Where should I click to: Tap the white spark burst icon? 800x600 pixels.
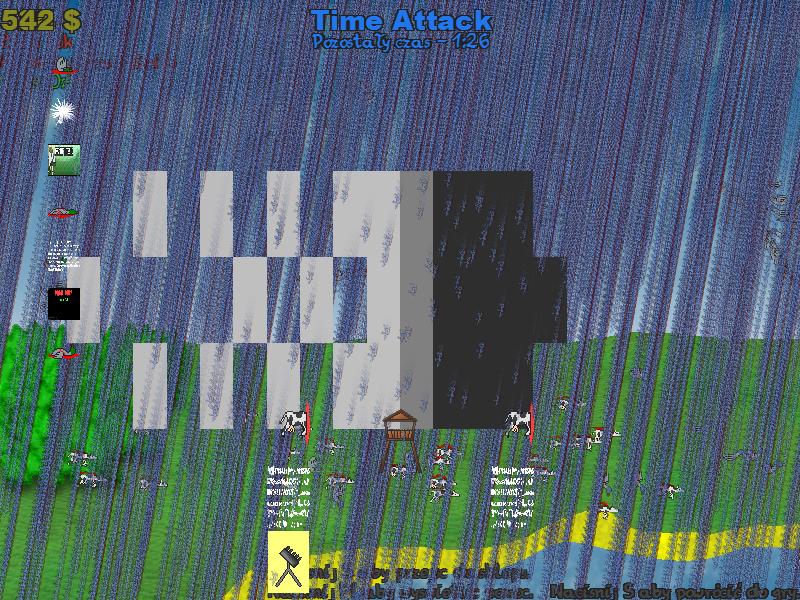coord(63,111)
